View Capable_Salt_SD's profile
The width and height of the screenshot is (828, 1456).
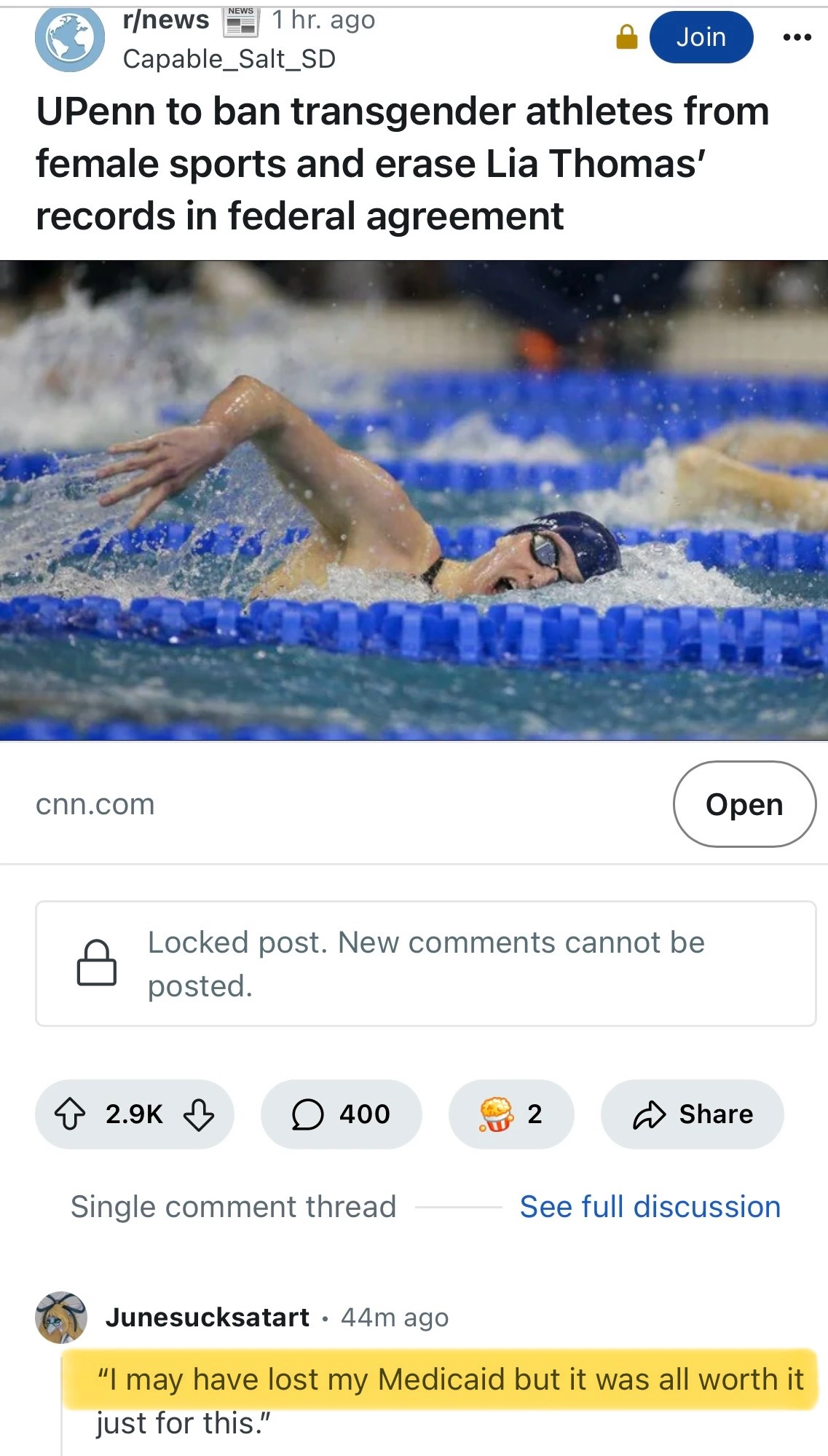[x=229, y=58]
